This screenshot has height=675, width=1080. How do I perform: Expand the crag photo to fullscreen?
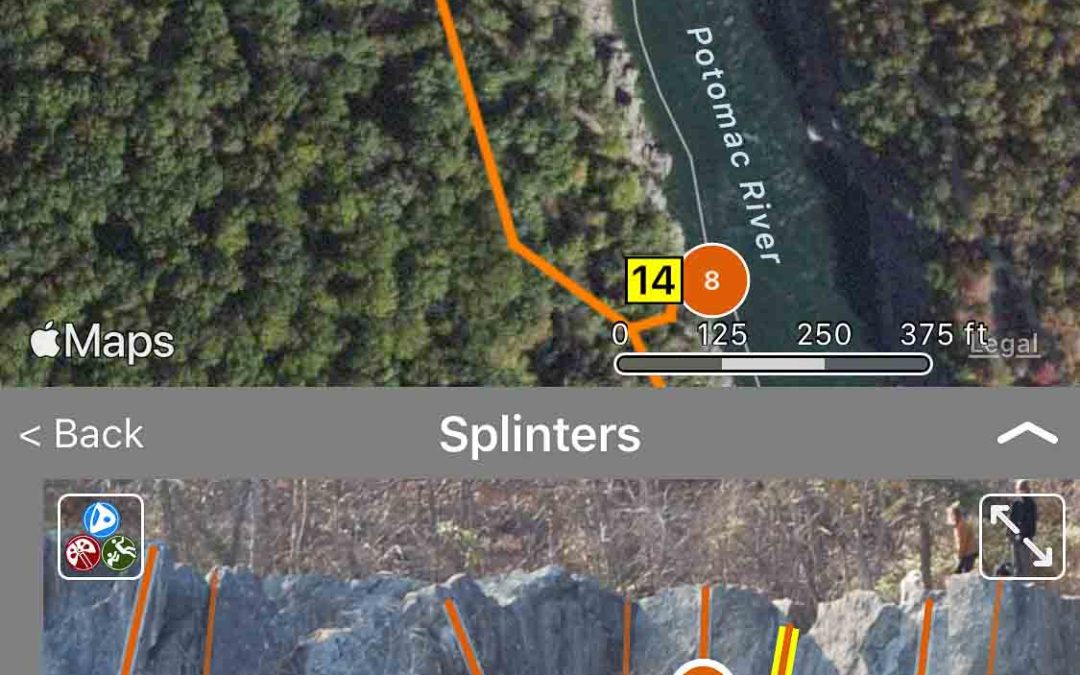coord(1022,536)
